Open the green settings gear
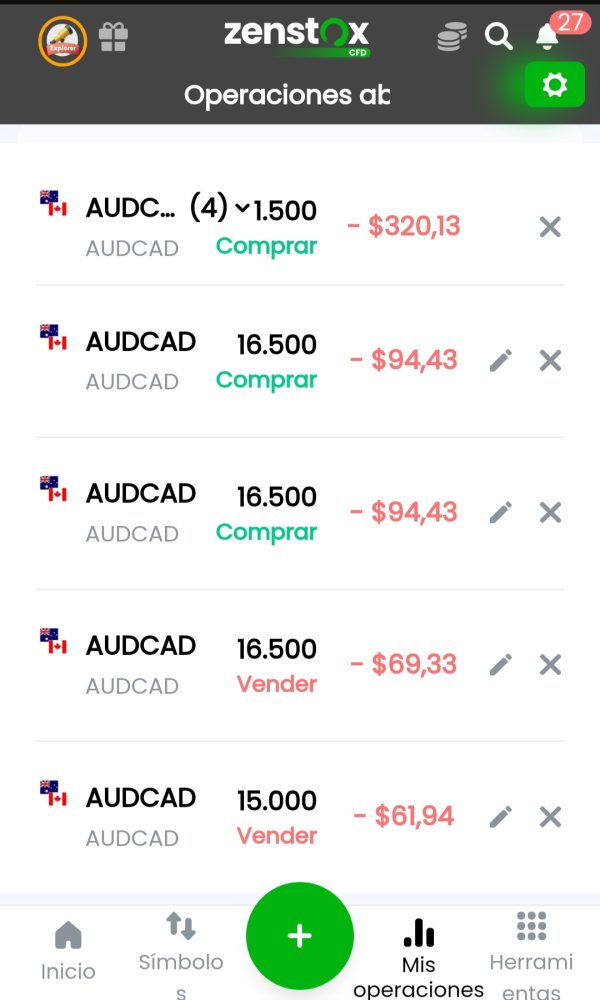 point(554,86)
